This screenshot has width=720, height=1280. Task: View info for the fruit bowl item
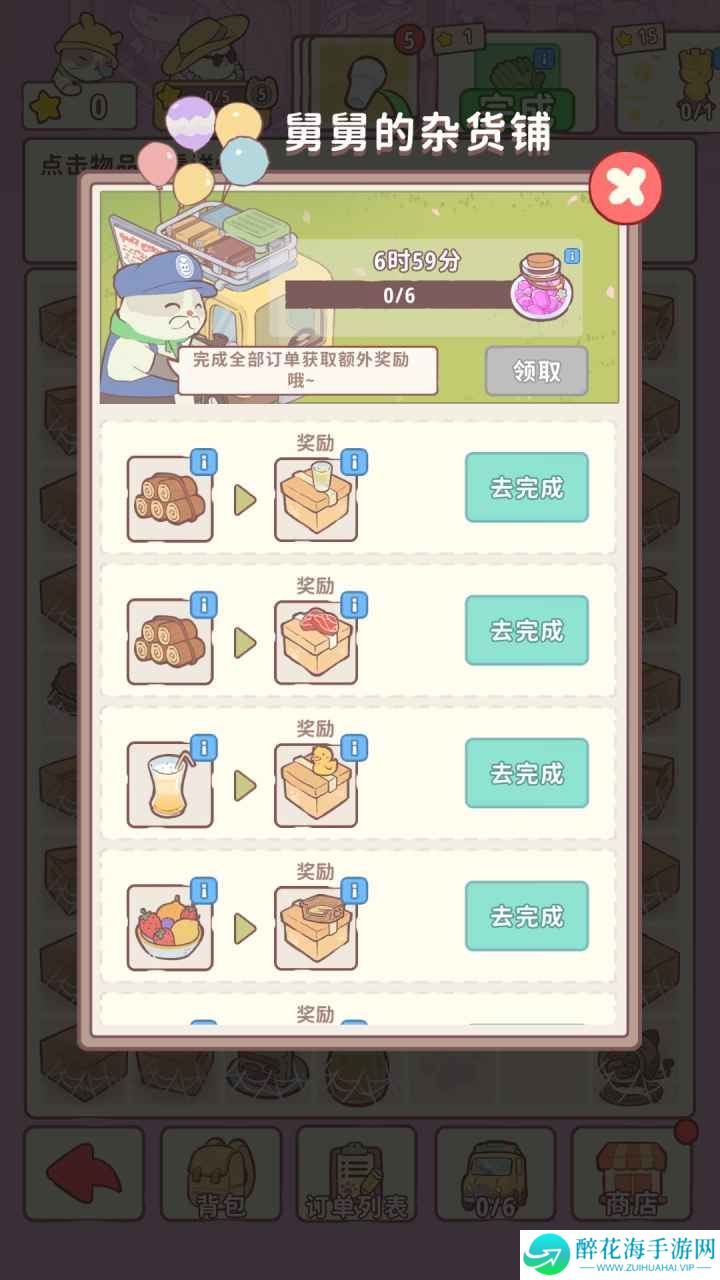coord(203,890)
